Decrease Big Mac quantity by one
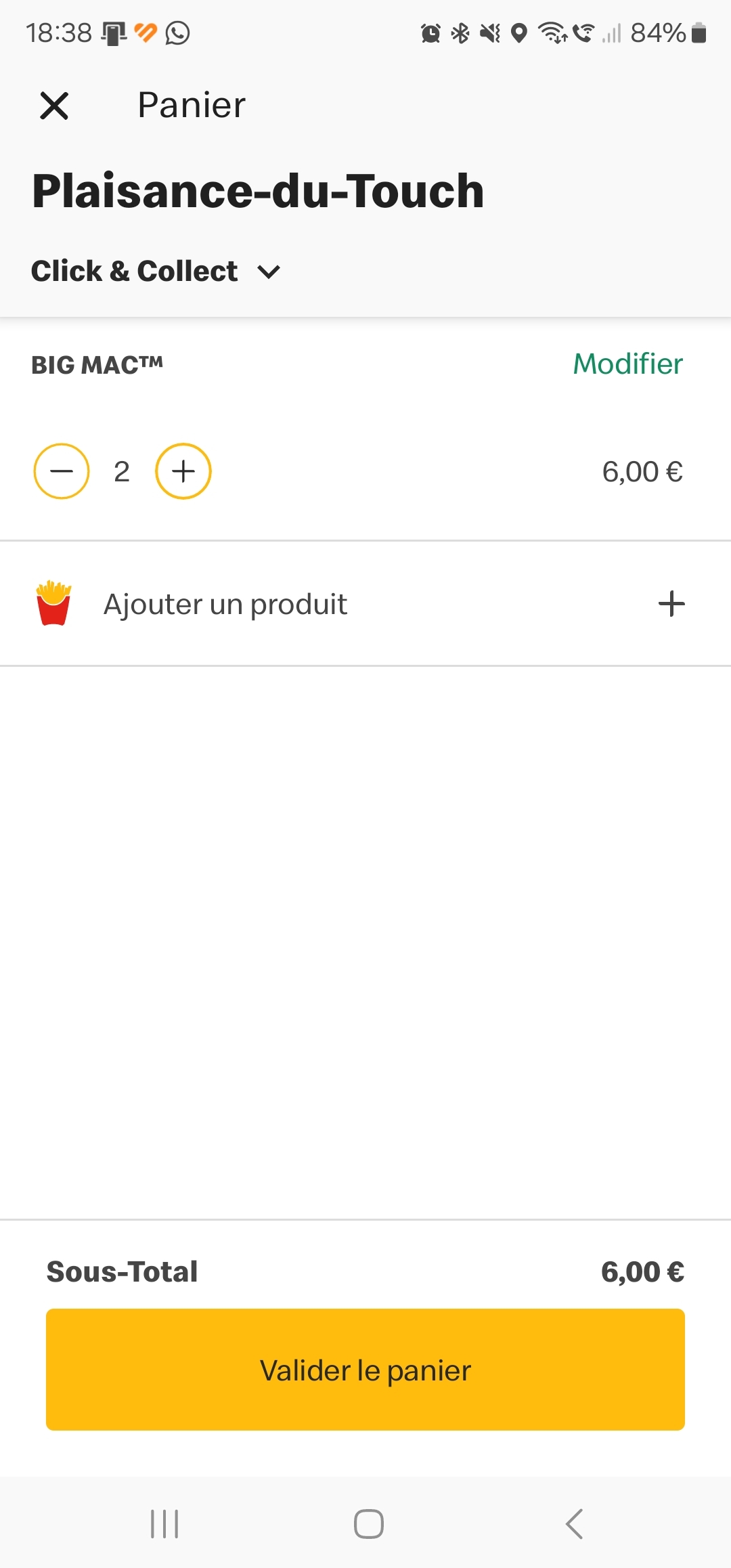Screen dimensions: 731x1568 [62, 471]
